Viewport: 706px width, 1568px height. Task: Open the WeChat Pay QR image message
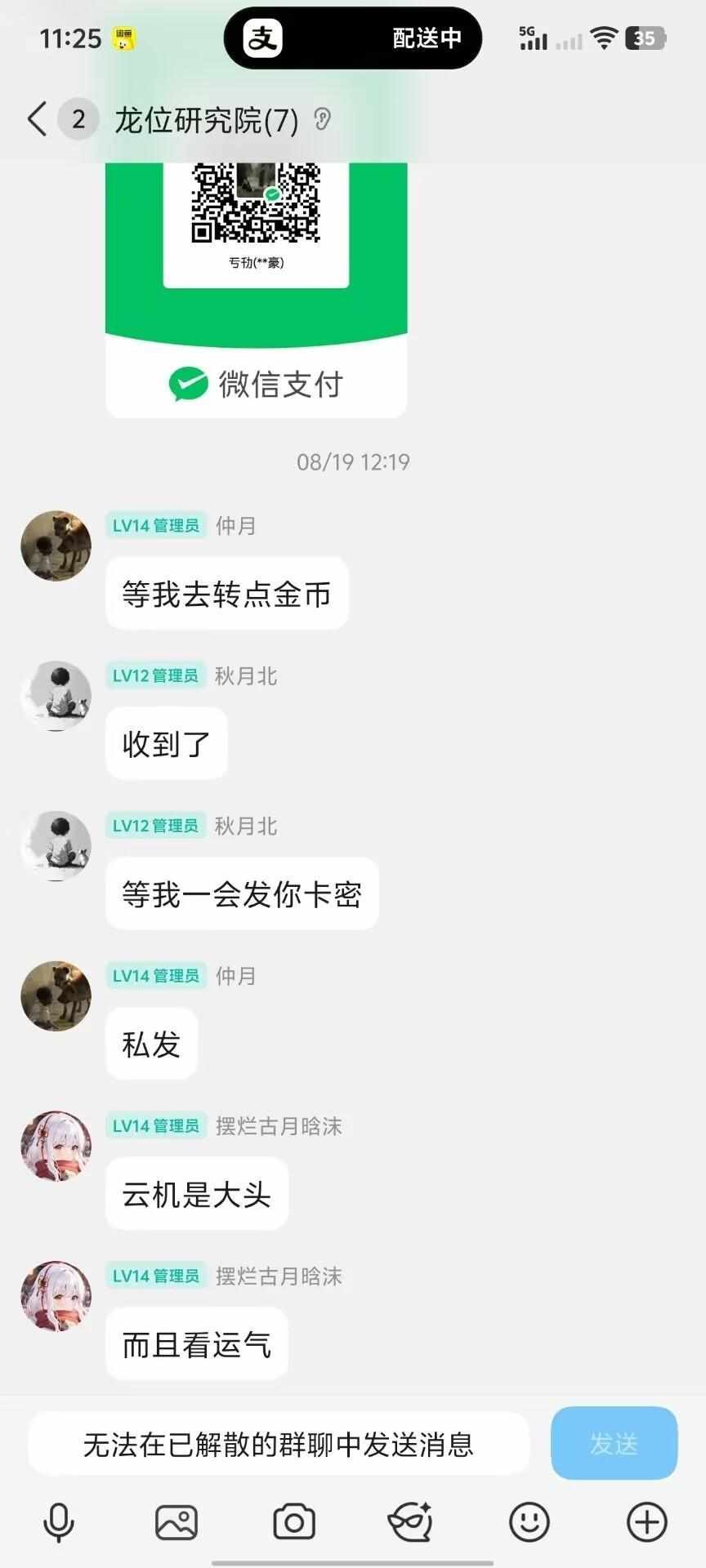pos(256,286)
